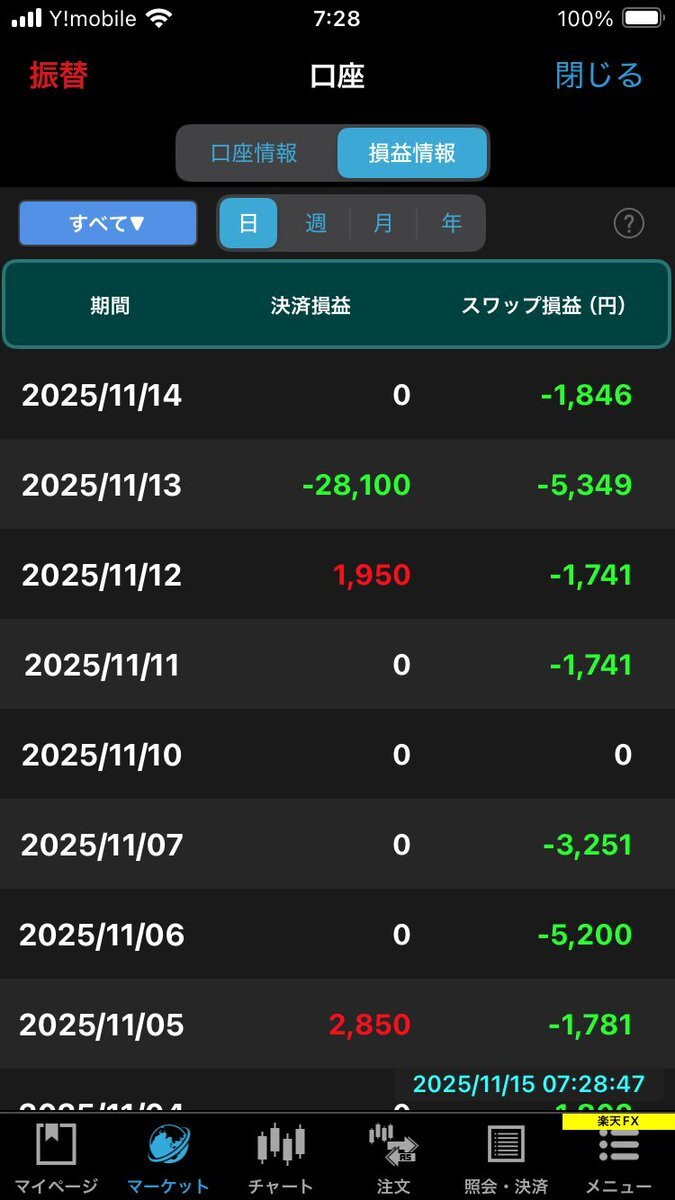Tap the 振替 transfer button

tap(58, 76)
